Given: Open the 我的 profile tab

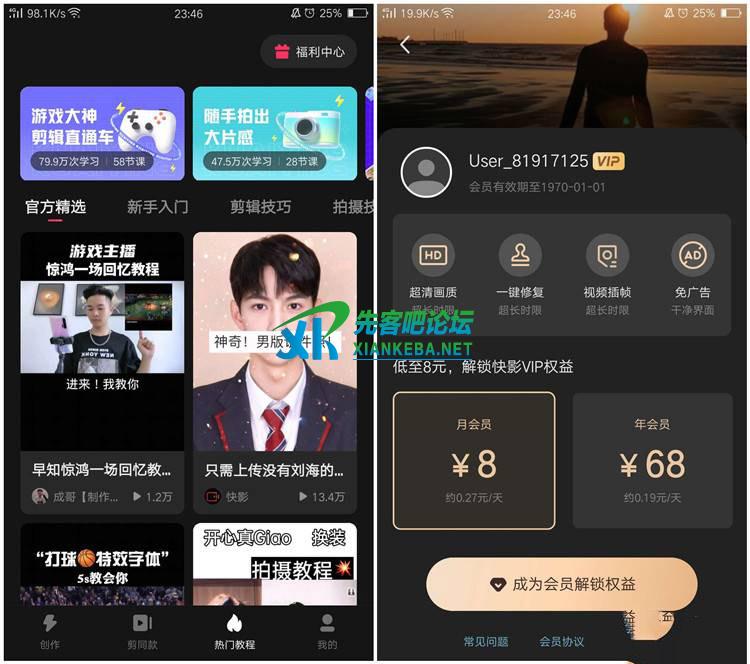Looking at the screenshot, I should click(327, 632).
